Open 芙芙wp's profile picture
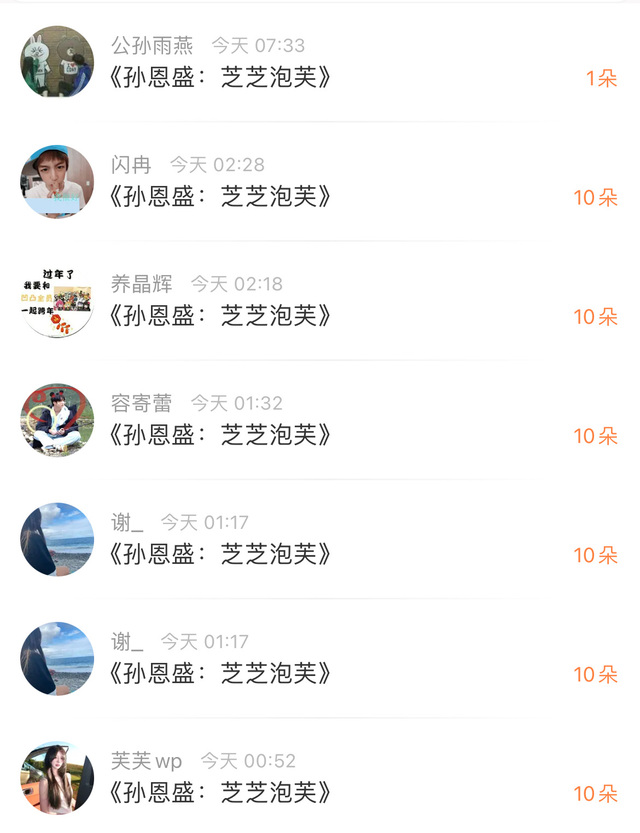Viewport: 640px width, 833px height. click(57, 778)
